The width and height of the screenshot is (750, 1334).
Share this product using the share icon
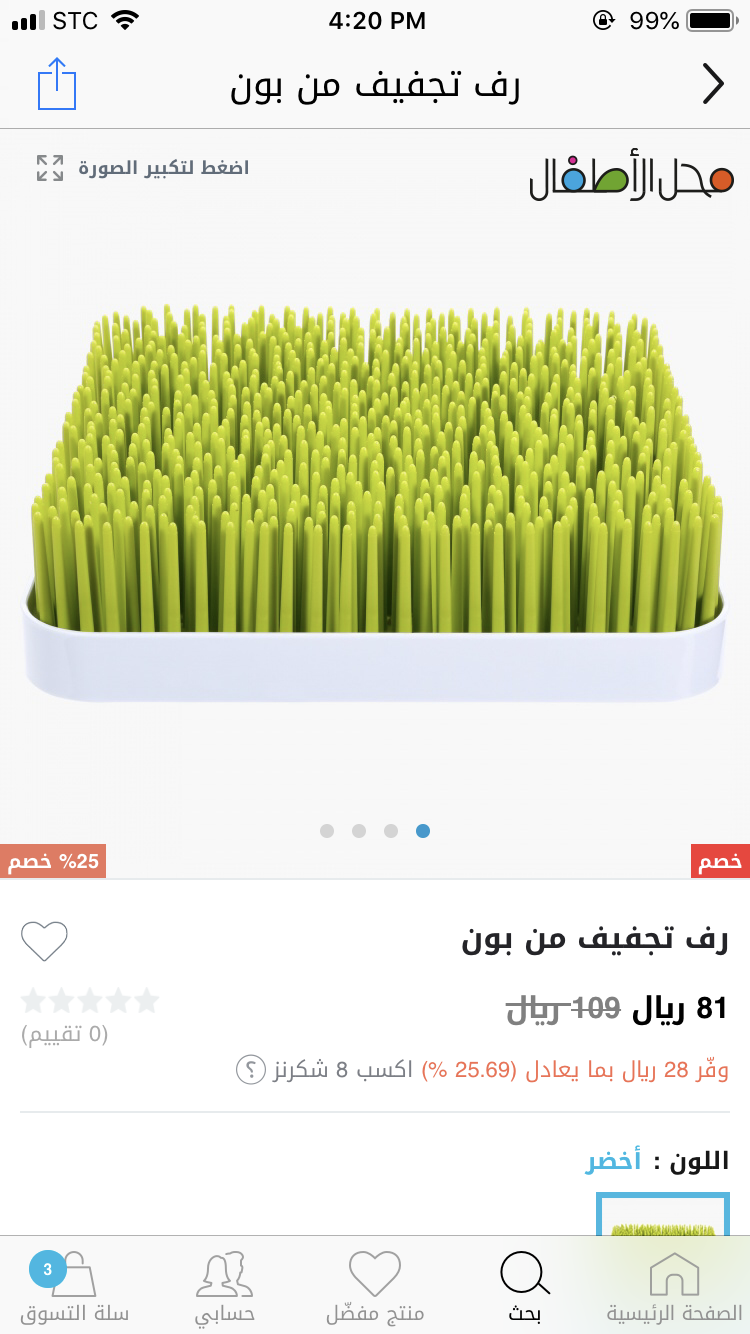coord(57,84)
